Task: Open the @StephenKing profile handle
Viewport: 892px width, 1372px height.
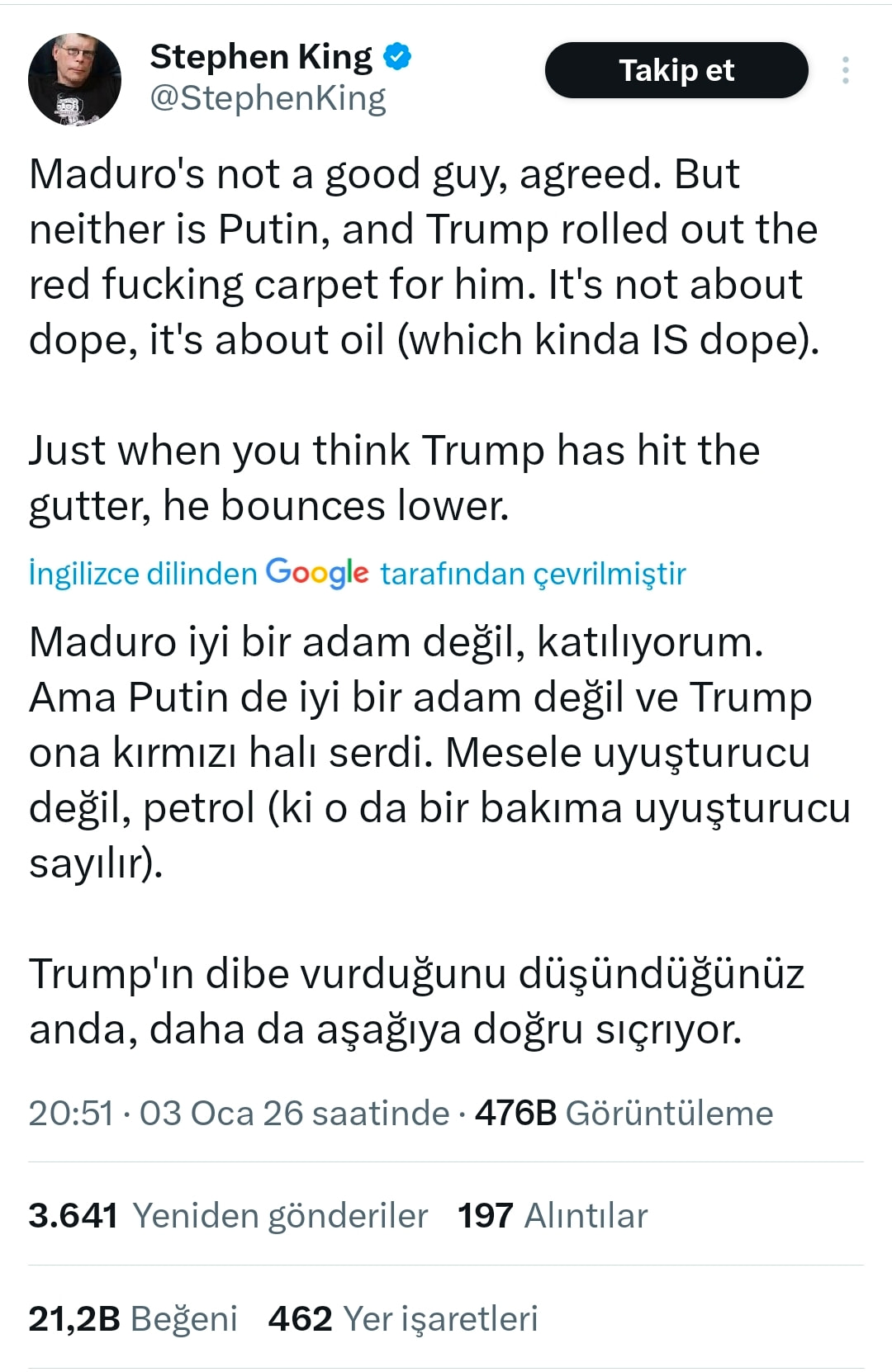Action: click(268, 98)
